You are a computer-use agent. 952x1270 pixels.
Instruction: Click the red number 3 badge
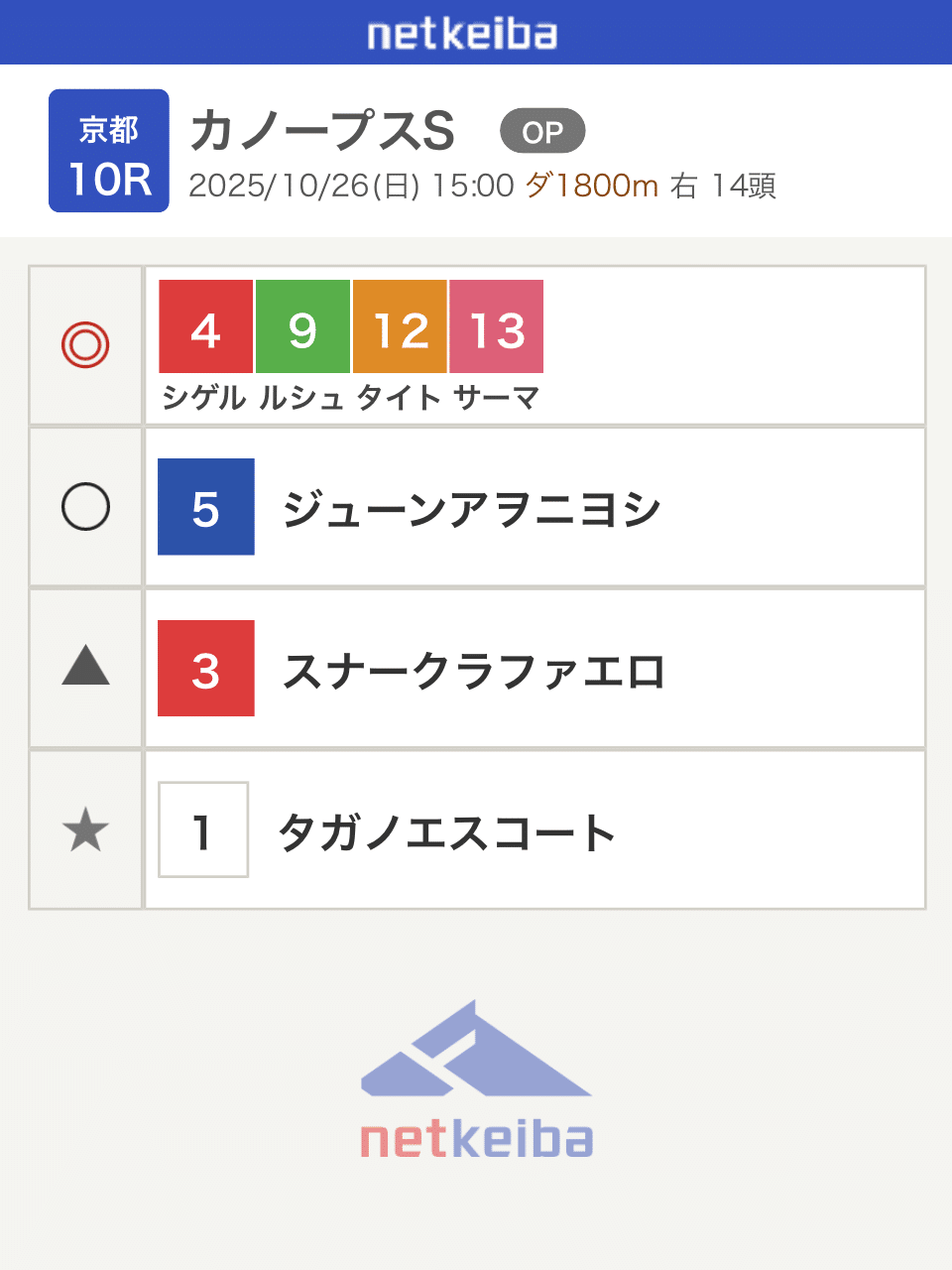coord(205,669)
